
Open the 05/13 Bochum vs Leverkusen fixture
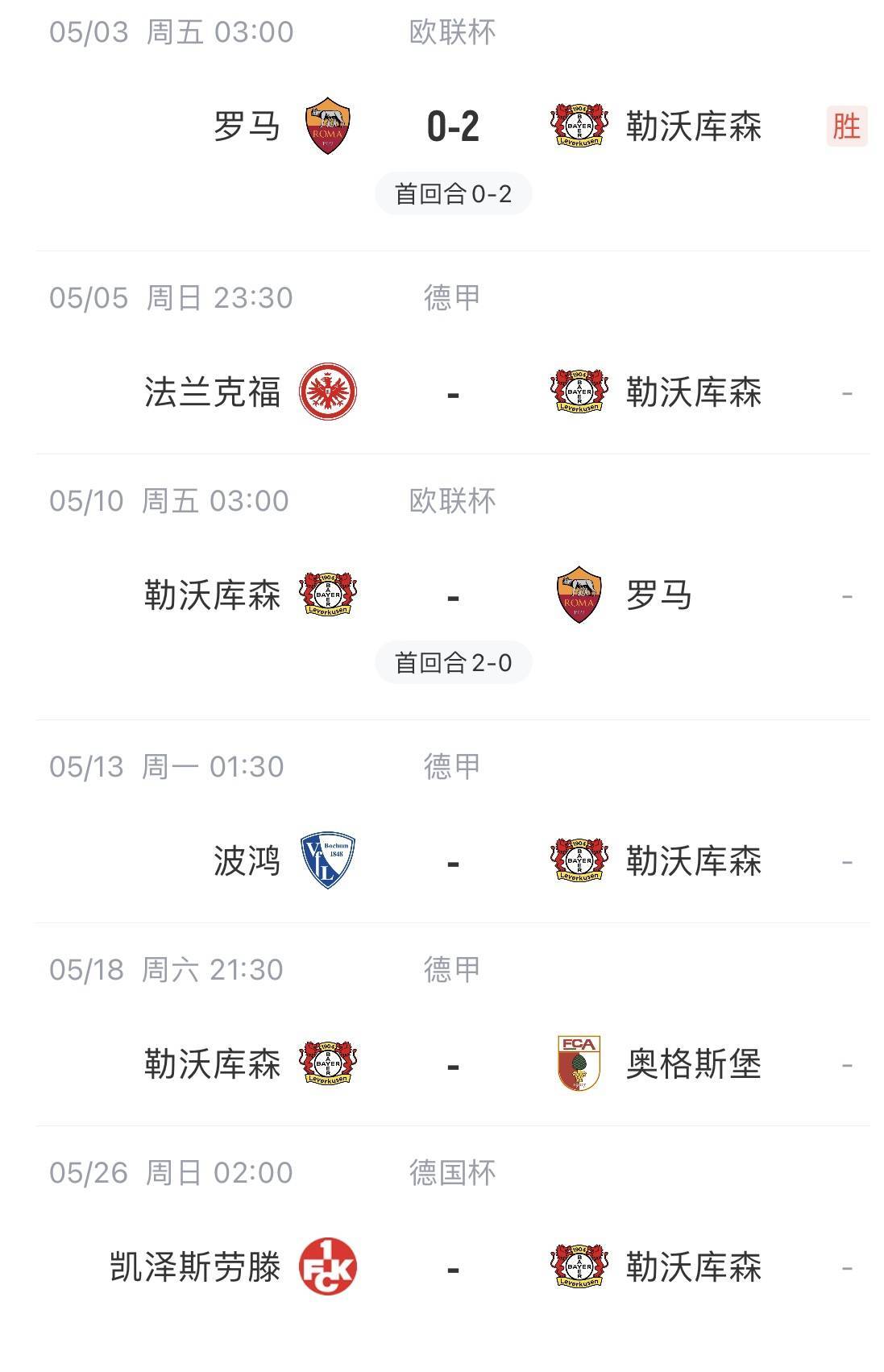(x=452, y=862)
